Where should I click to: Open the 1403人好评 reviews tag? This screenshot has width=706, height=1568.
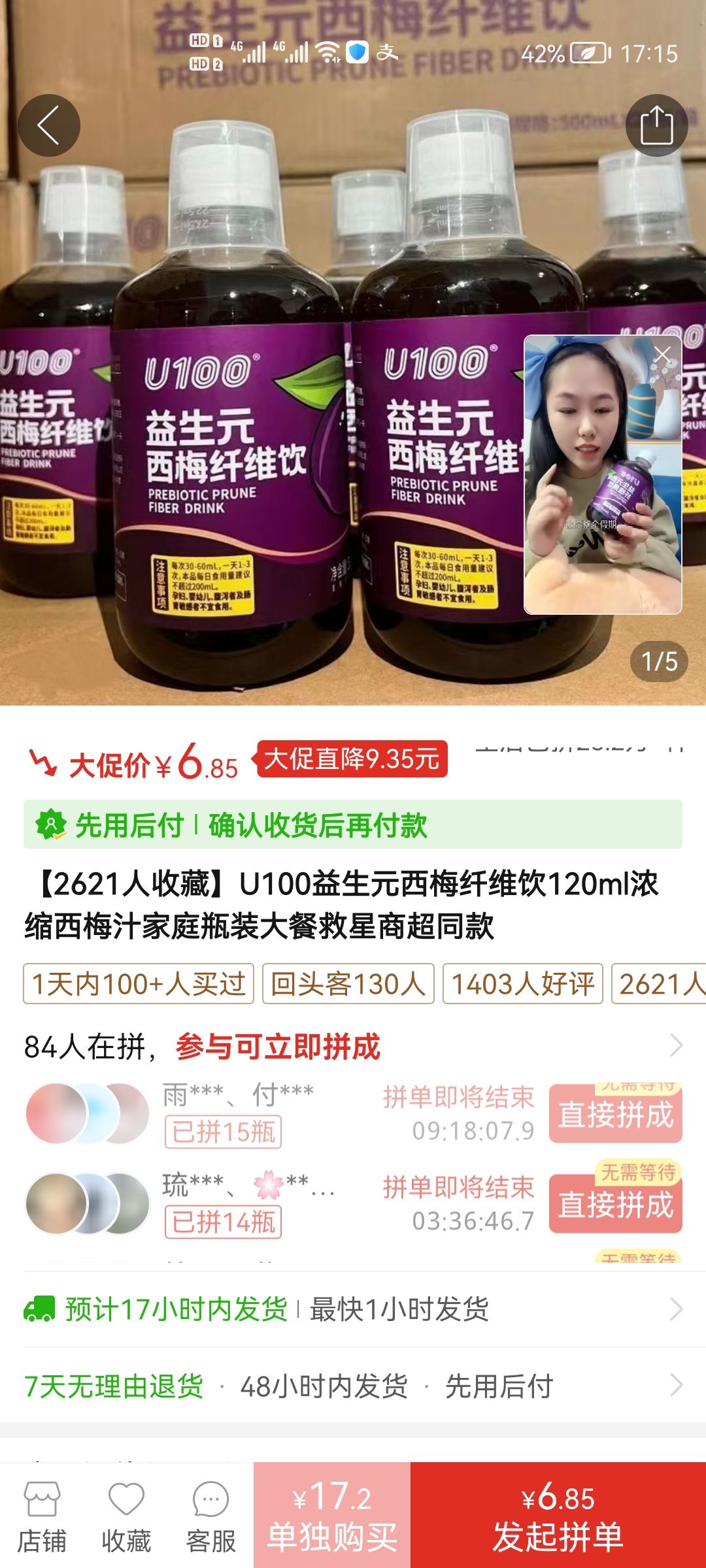coord(522,983)
